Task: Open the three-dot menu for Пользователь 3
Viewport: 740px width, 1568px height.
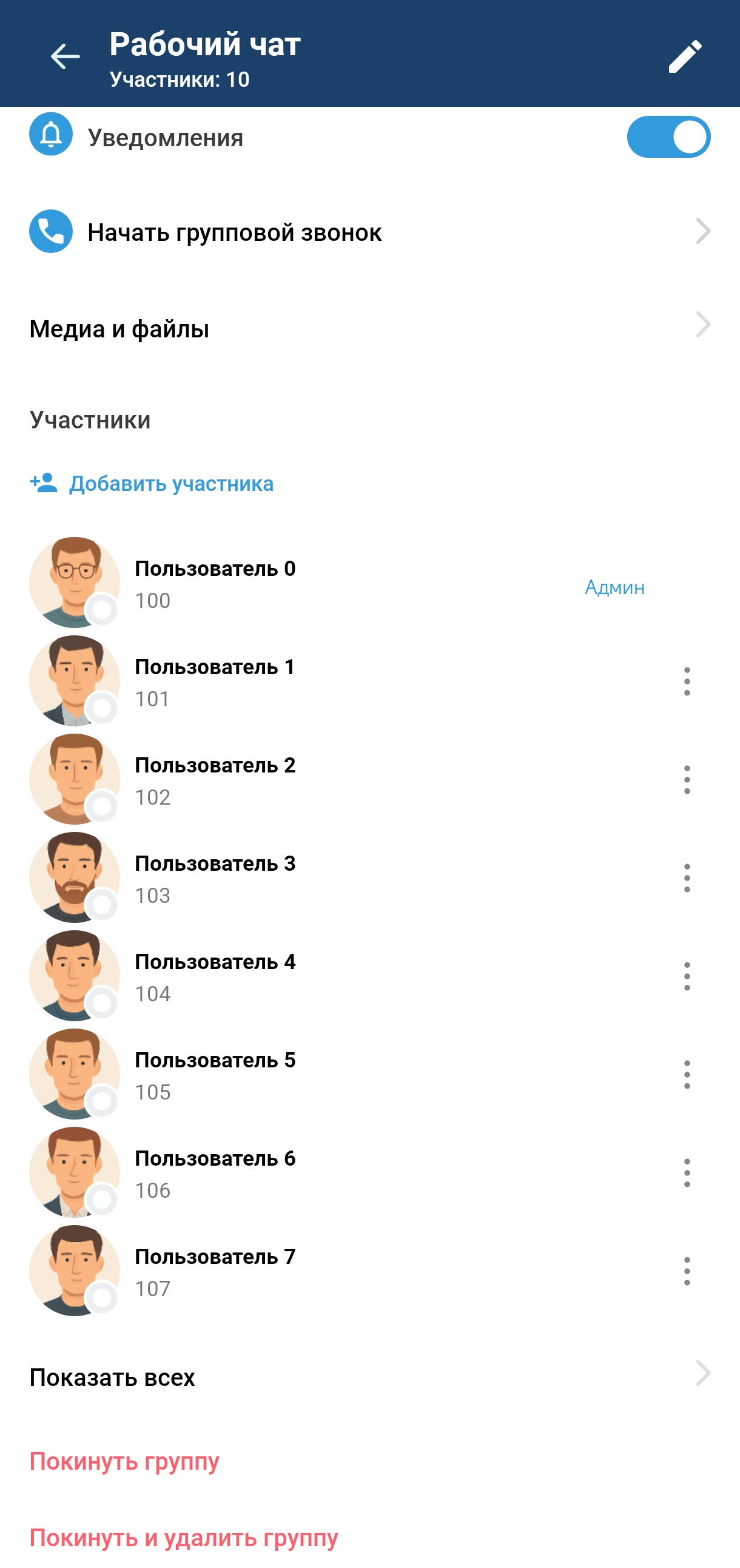Action: coord(687,877)
